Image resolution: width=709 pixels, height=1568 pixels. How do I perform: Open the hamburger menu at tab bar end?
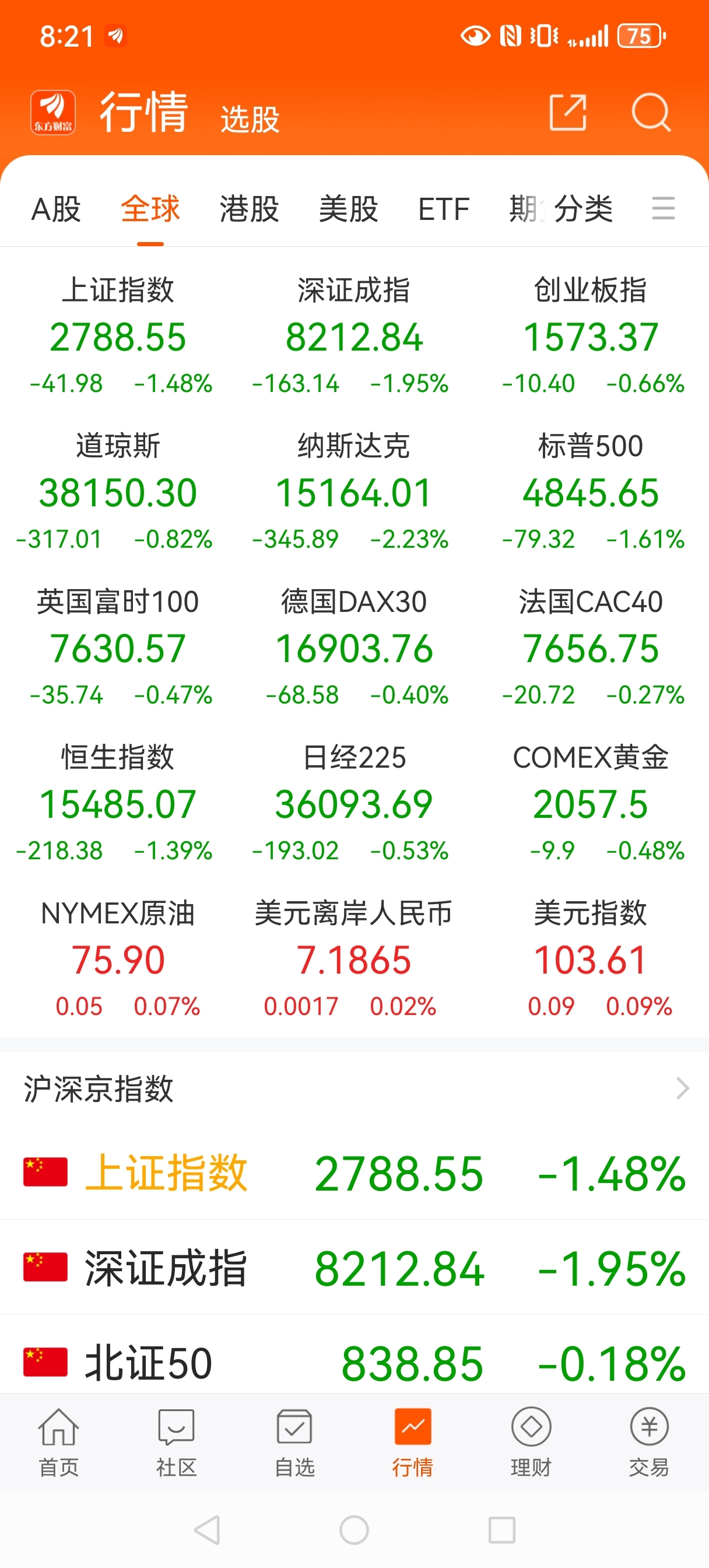click(x=664, y=209)
